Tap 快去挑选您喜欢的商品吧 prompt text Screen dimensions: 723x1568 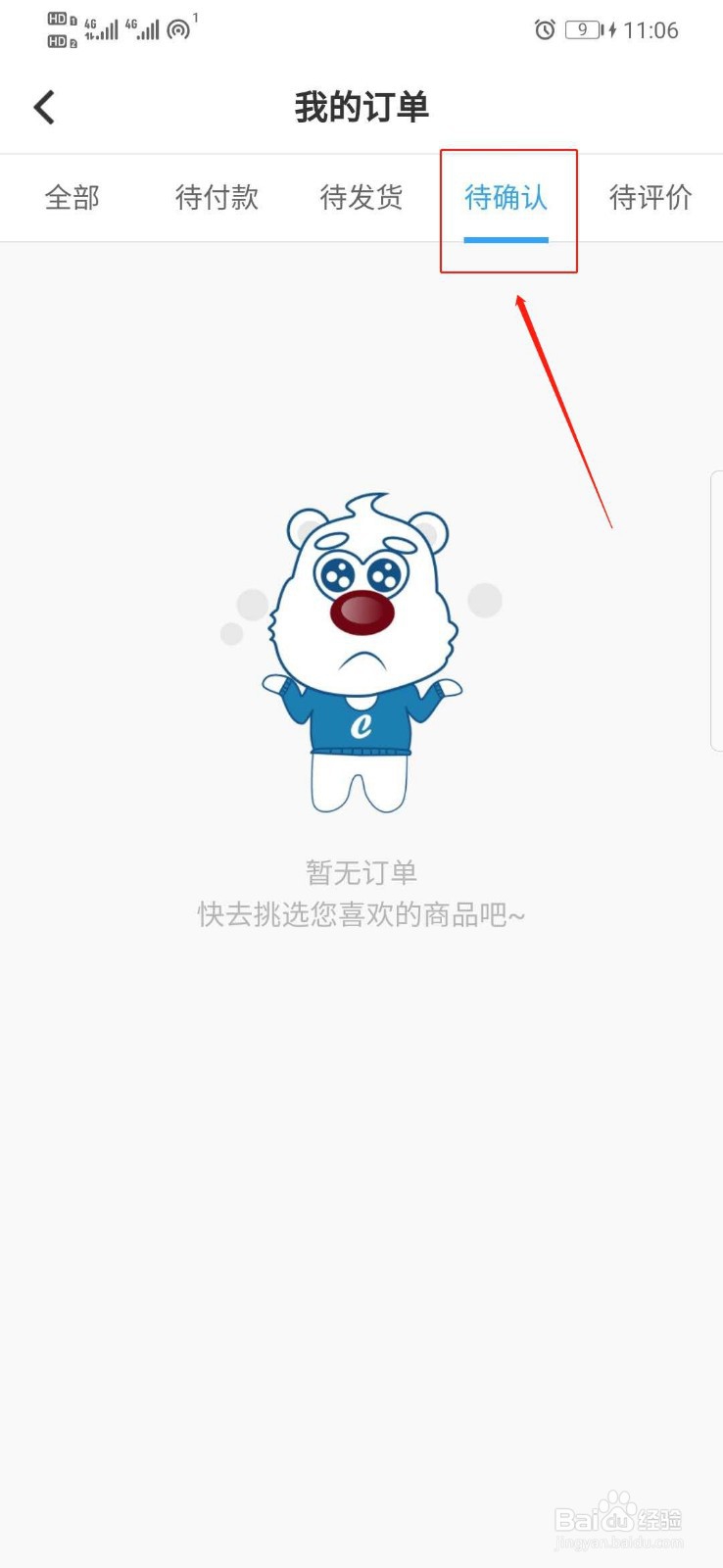point(361,914)
